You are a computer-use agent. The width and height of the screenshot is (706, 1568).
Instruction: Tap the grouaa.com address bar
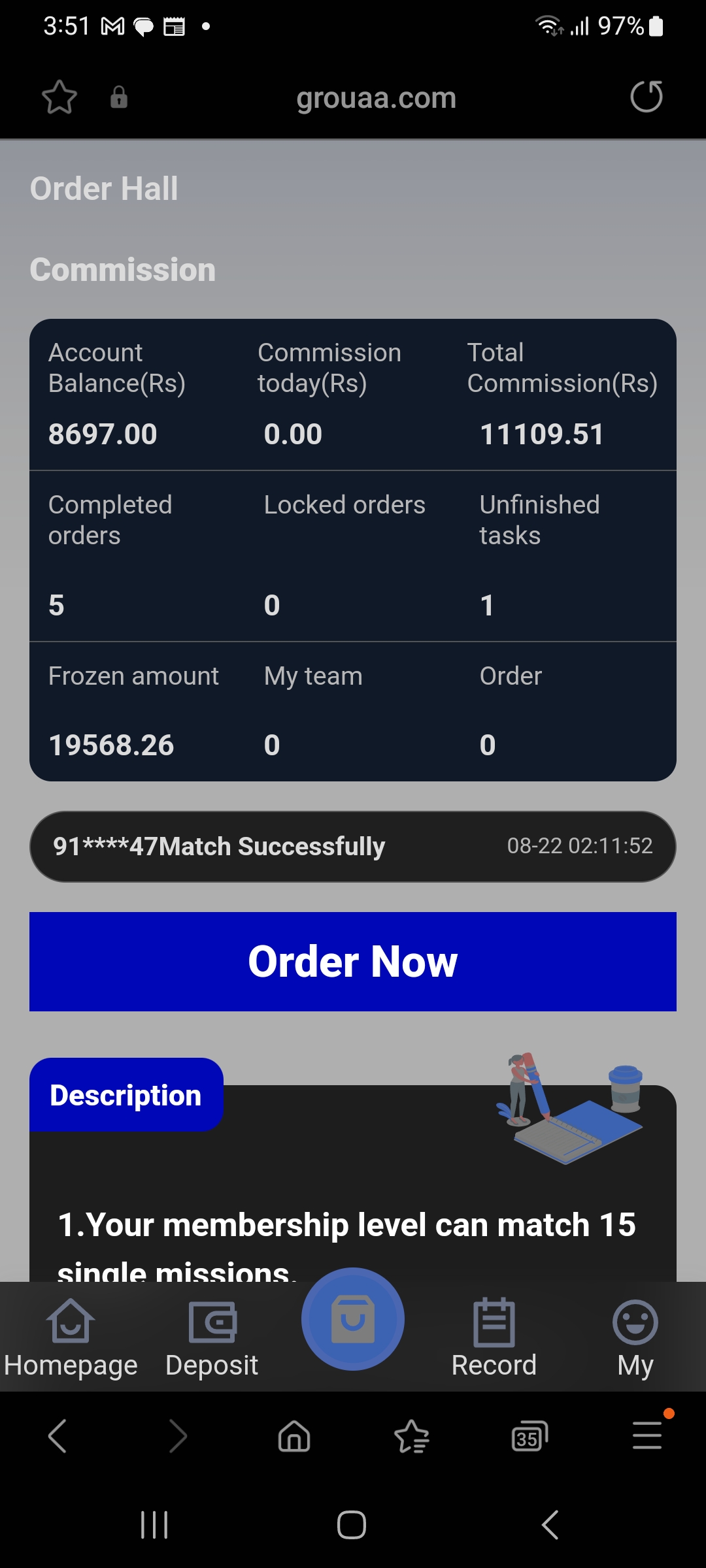tap(376, 98)
